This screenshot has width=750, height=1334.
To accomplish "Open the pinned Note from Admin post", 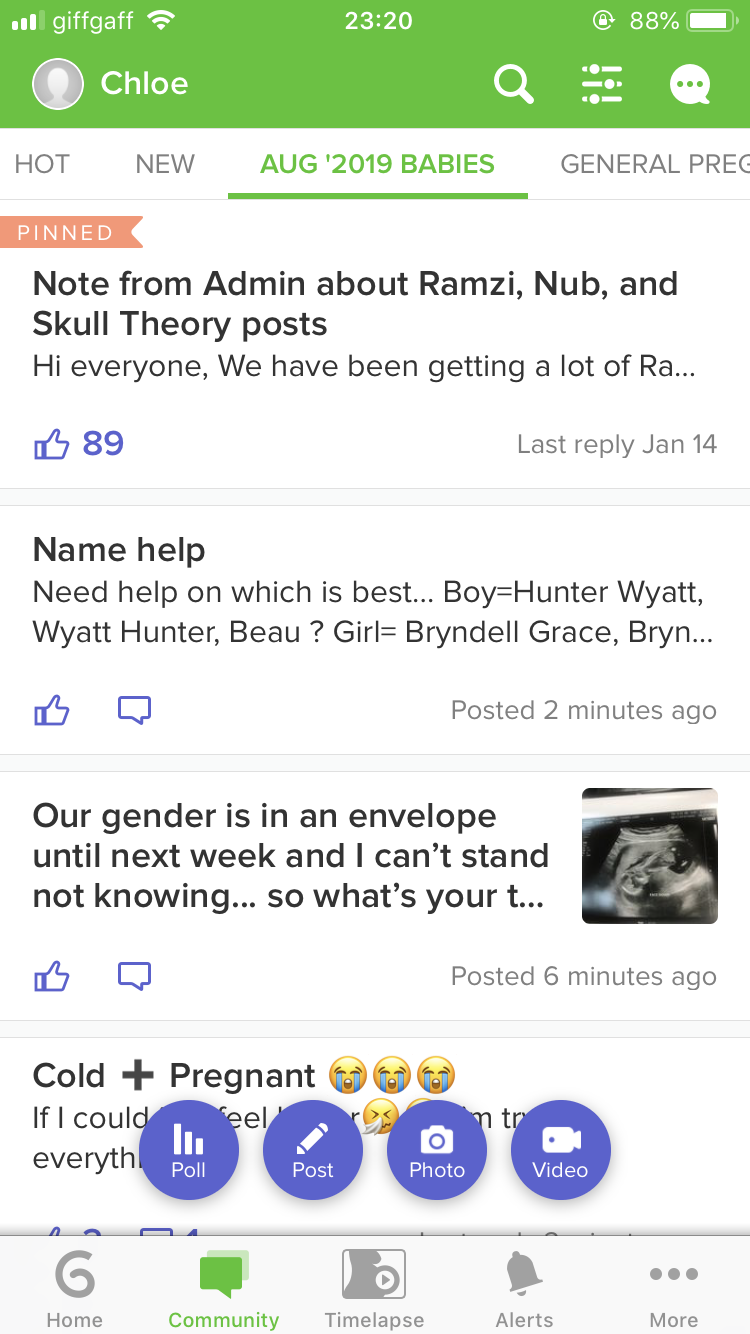I will pyautogui.click(x=355, y=304).
